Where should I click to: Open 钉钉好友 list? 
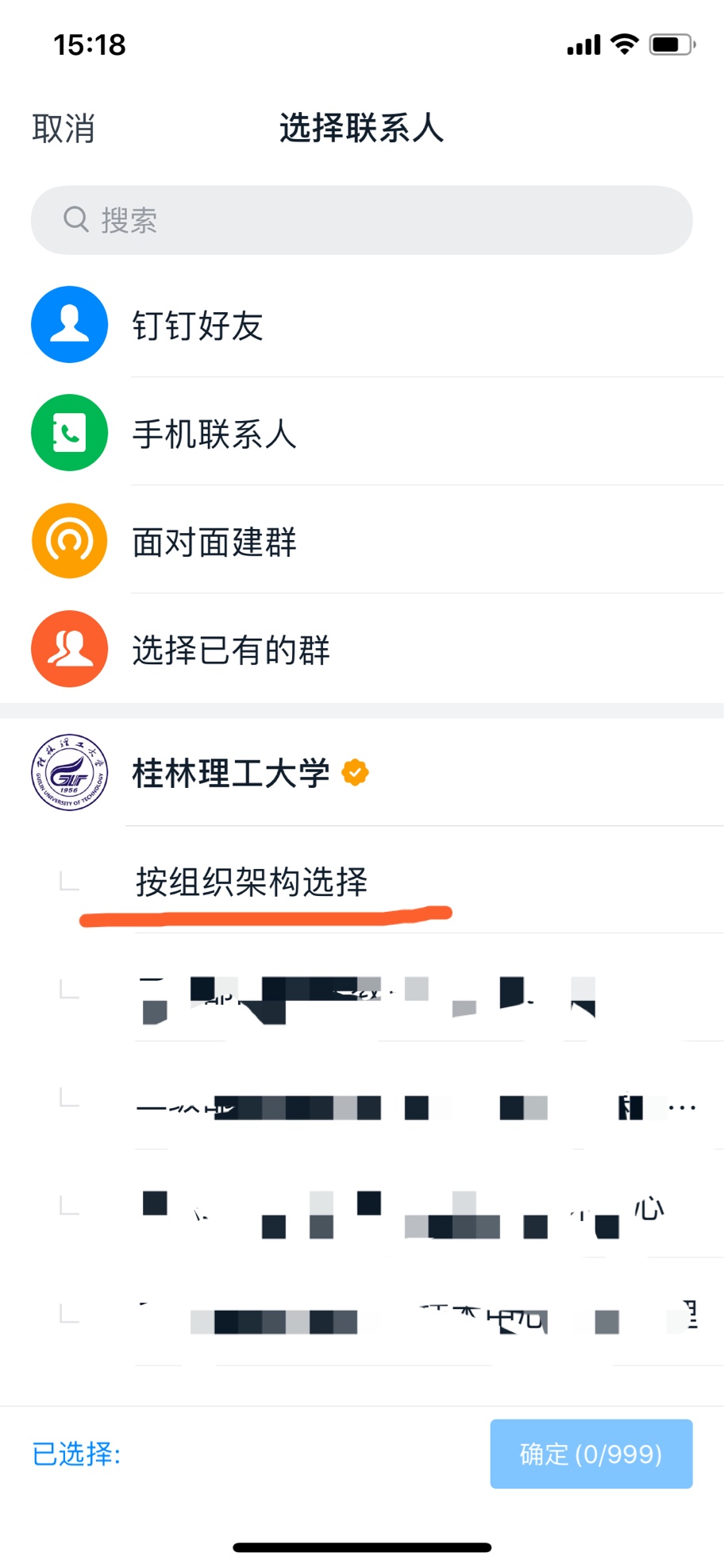(197, 326)
